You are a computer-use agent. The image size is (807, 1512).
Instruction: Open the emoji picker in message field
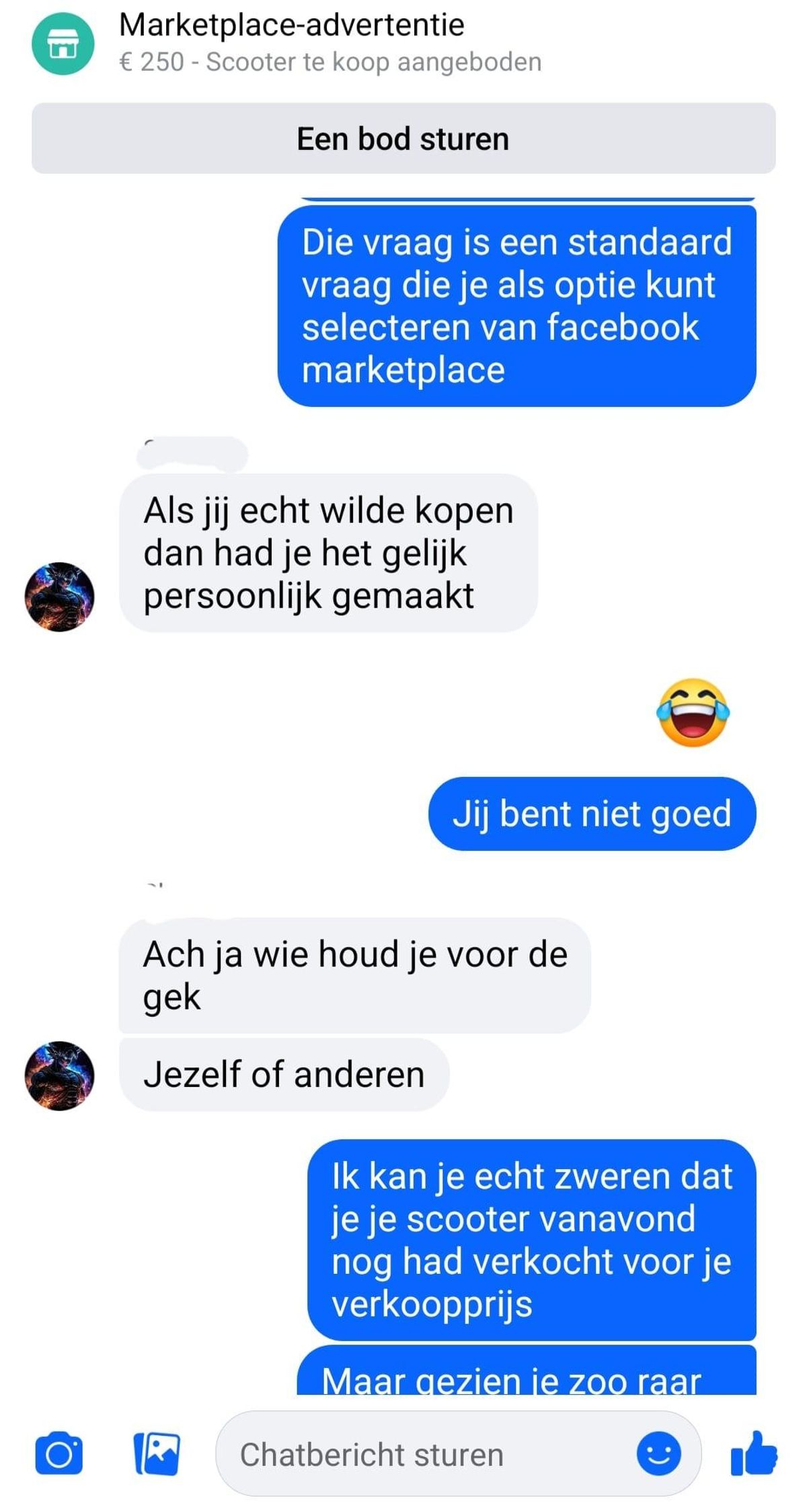[x=658, y=1454]
